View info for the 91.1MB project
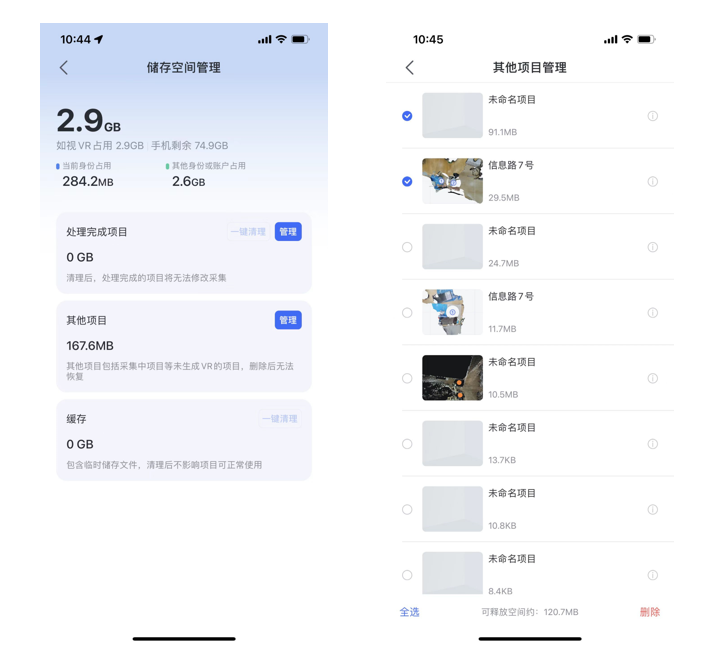The image size is (719, 671). click(x=653, y=116)
